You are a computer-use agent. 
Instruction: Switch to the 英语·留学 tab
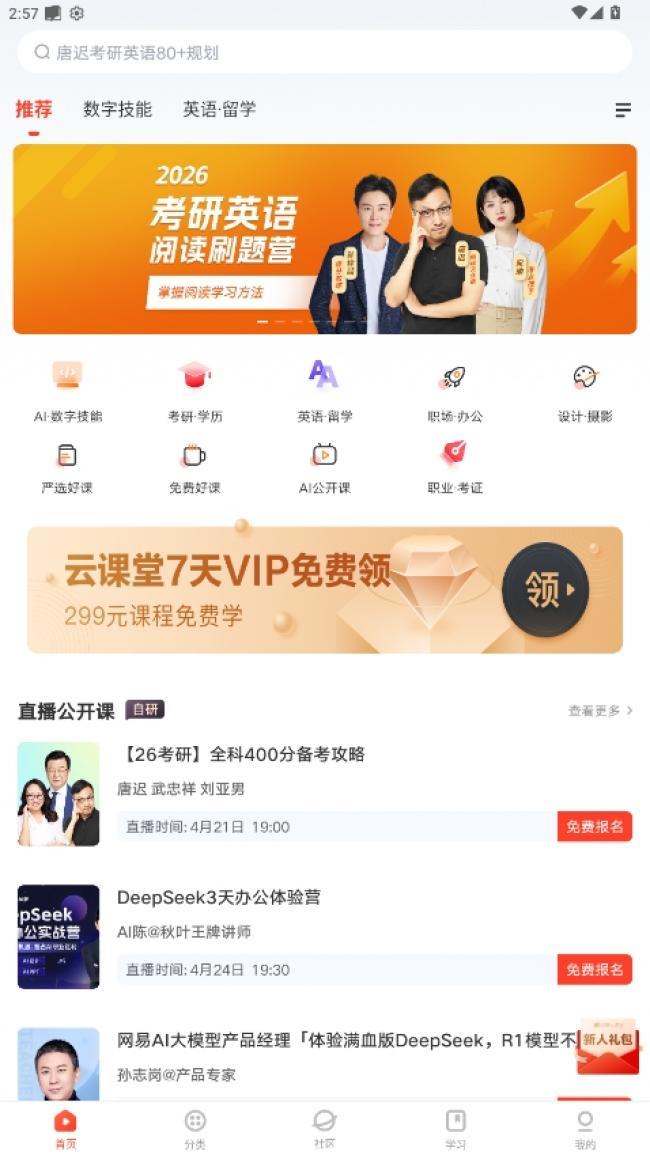tap(219, 110)
